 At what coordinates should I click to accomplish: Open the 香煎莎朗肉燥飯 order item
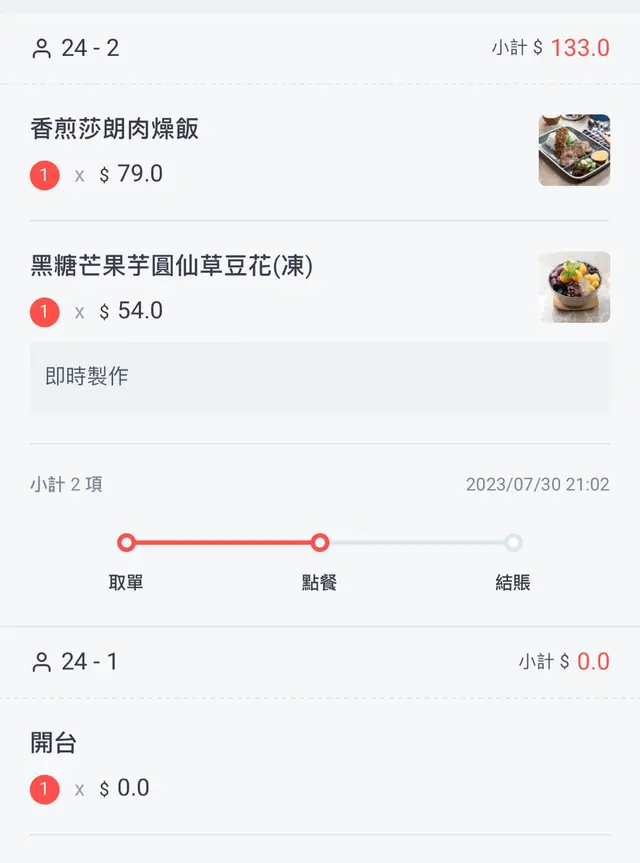[115, 129]
